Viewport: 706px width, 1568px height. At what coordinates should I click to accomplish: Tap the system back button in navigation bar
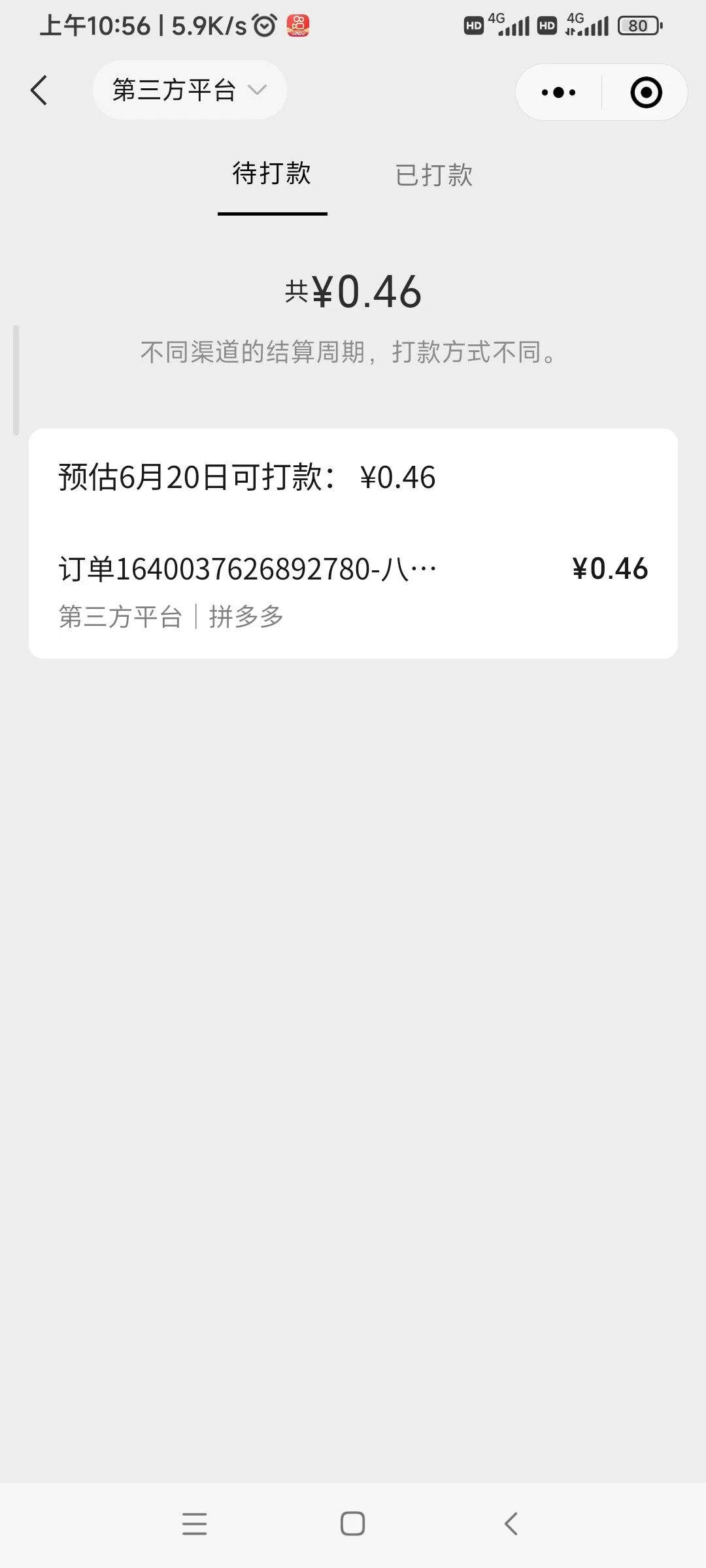pyautogui.click(x=511, y=1524)
